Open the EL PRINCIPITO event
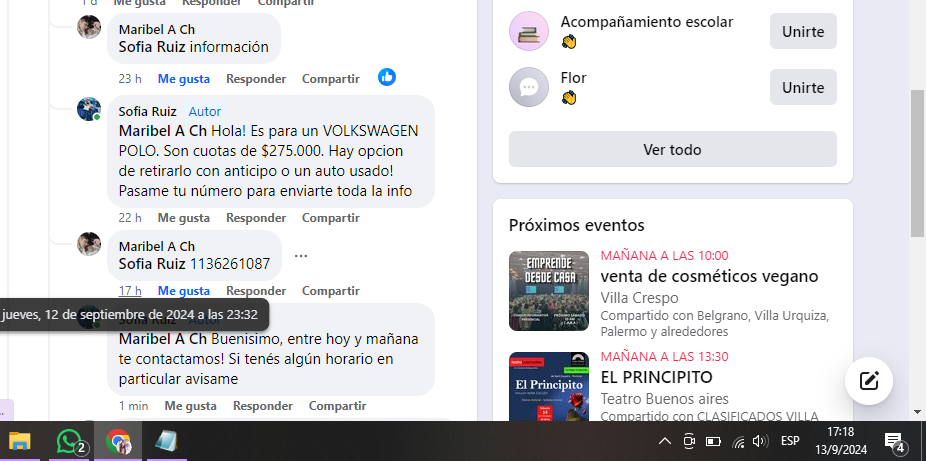Viewport: 926px width, 461px height. point(656,377)
